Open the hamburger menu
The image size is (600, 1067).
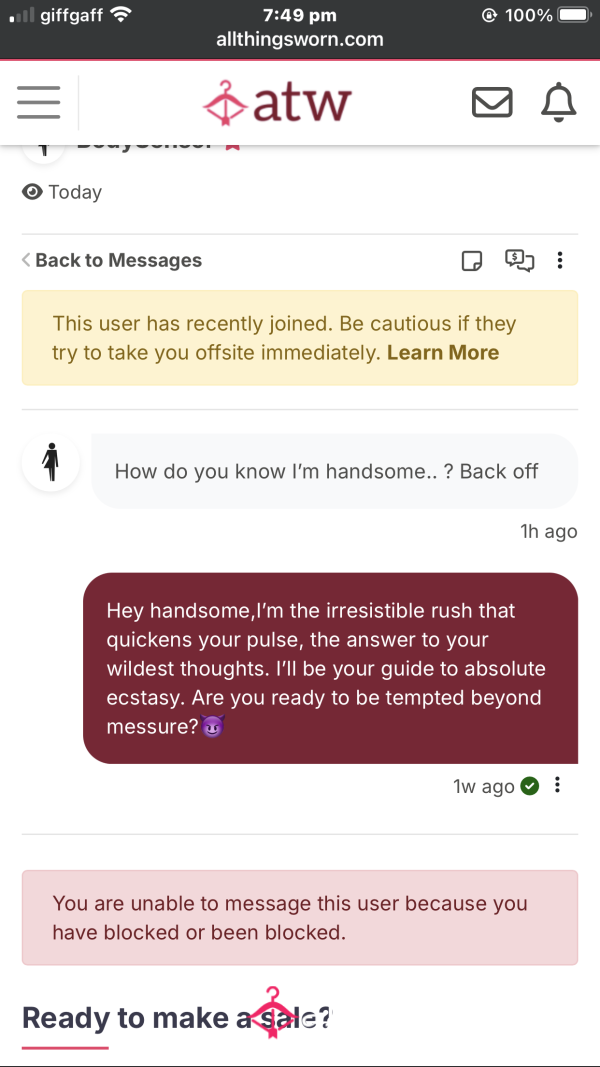click(x=38, y=102)
